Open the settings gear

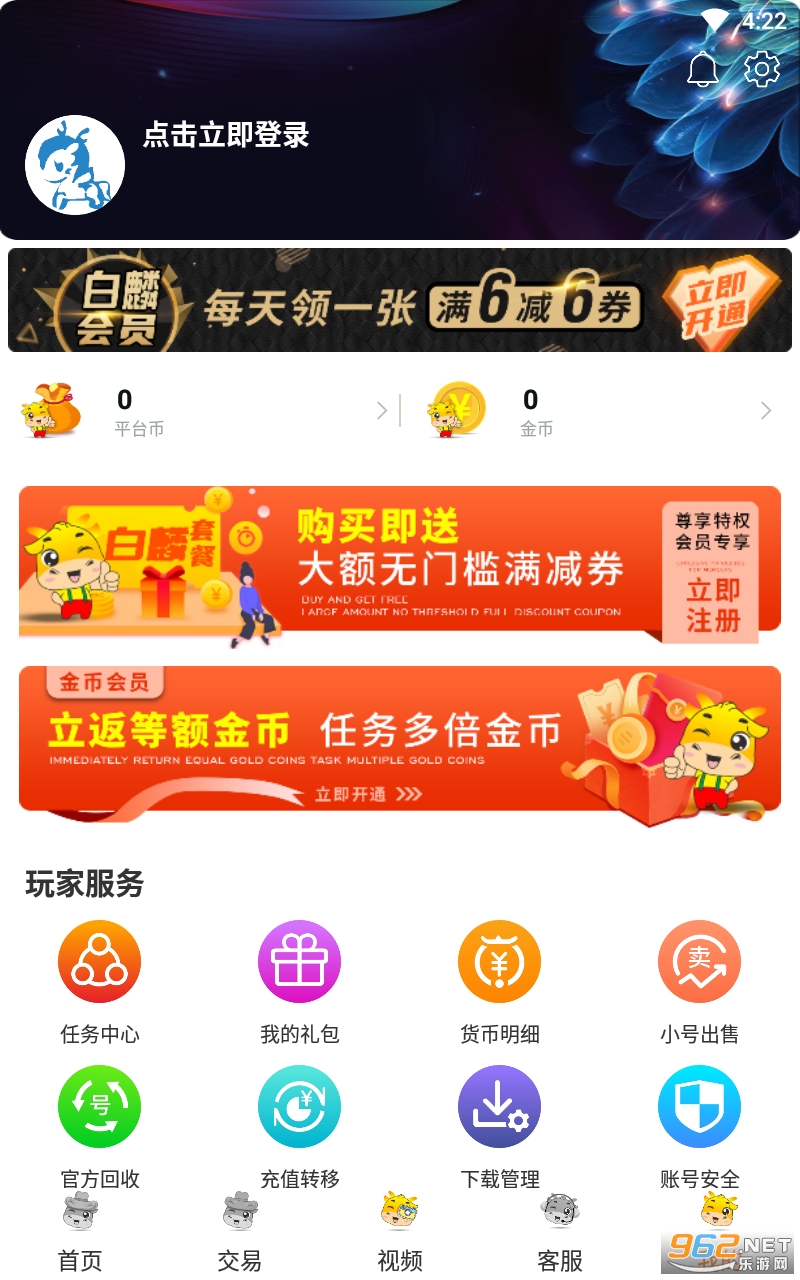[x=762, y=69]
